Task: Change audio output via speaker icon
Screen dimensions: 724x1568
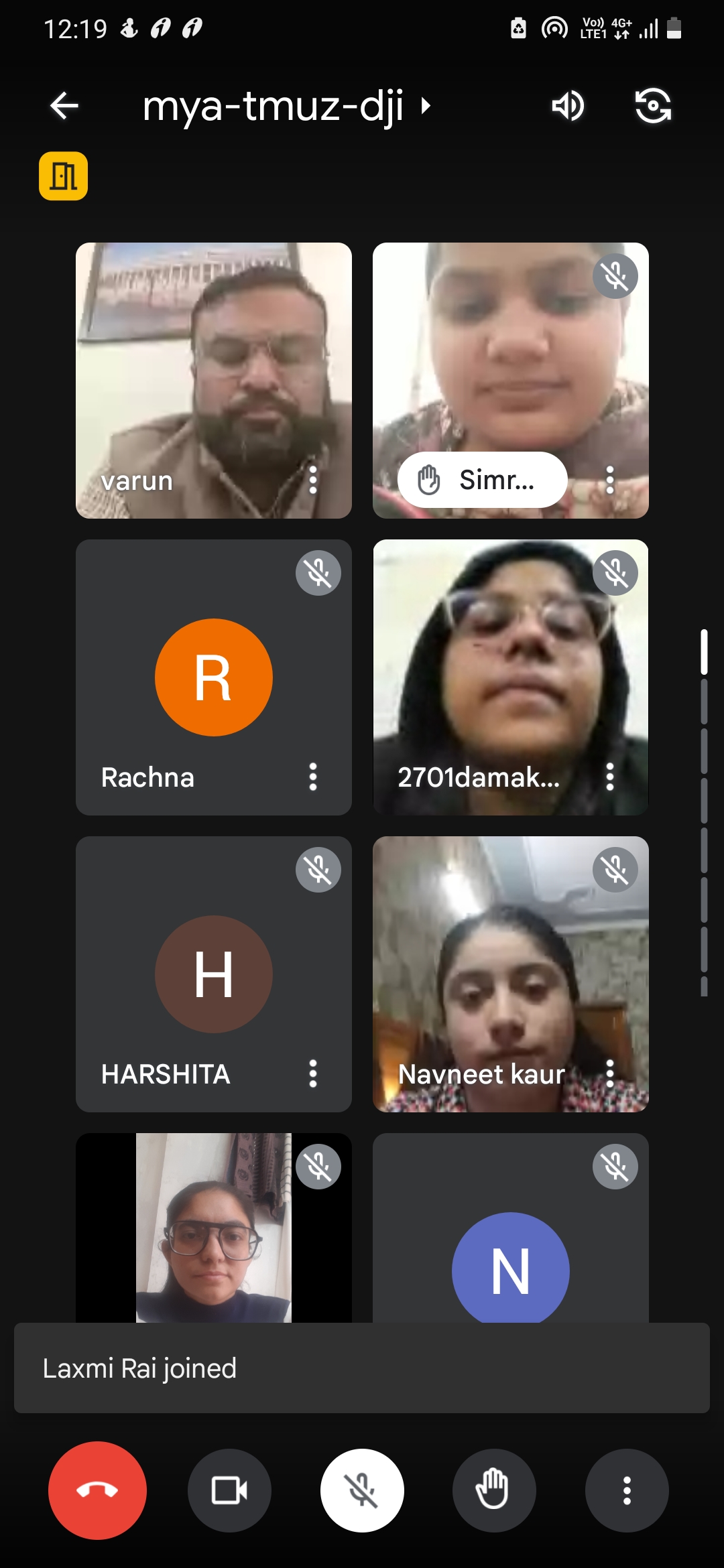Action: click(568, 106)
